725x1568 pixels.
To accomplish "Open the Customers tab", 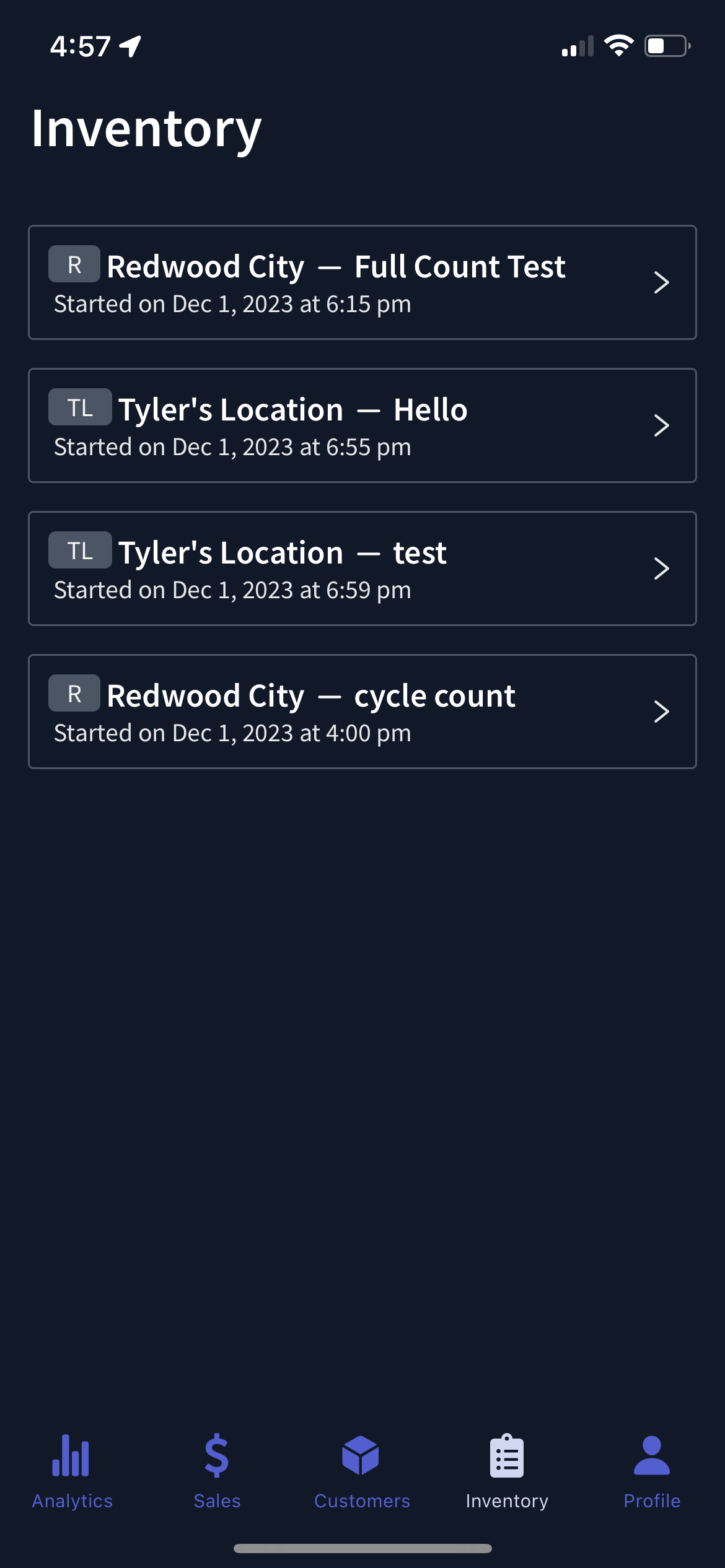I will coord(362,1471).
